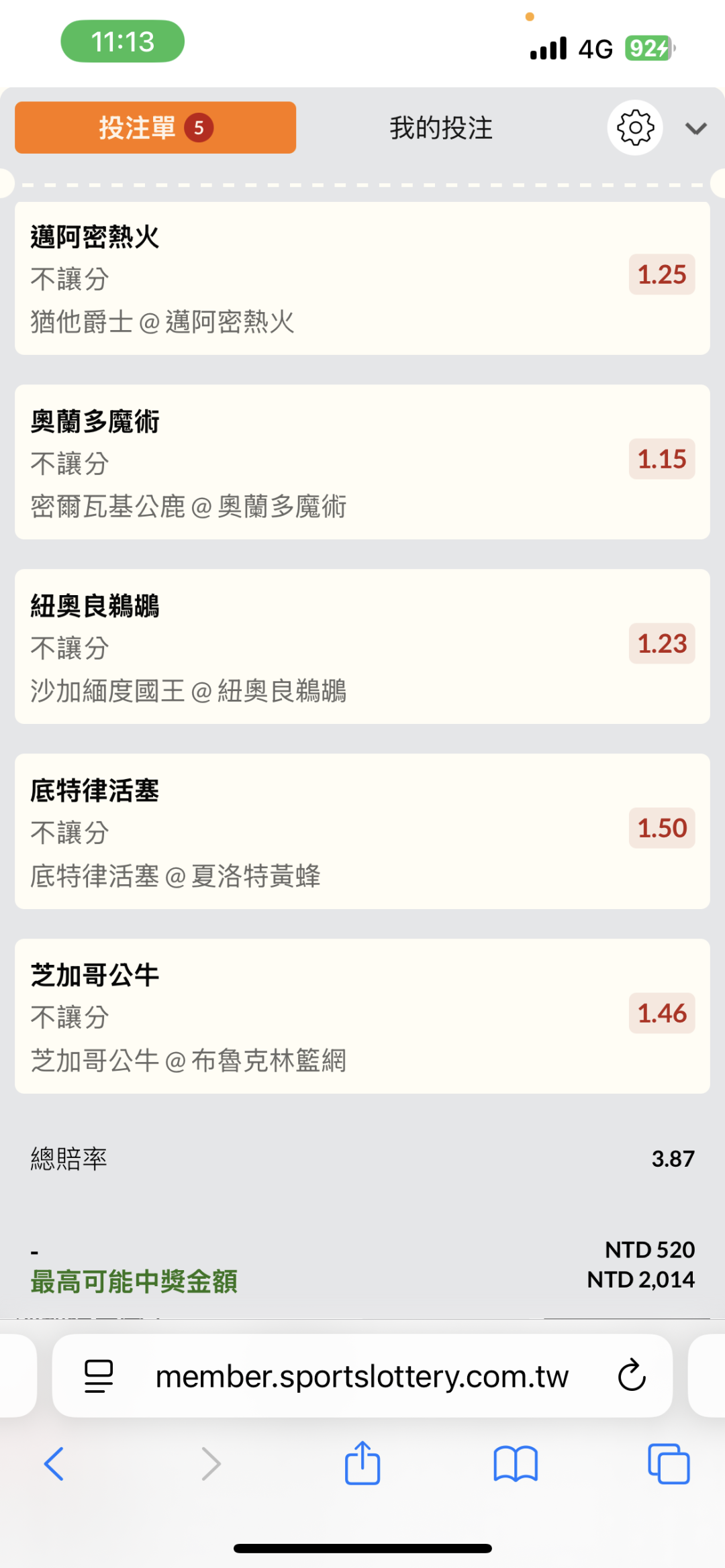The height and width of the screenshot is (1568, 725).
Task: Open Safari bookmarks
Action: point(515,1464)
